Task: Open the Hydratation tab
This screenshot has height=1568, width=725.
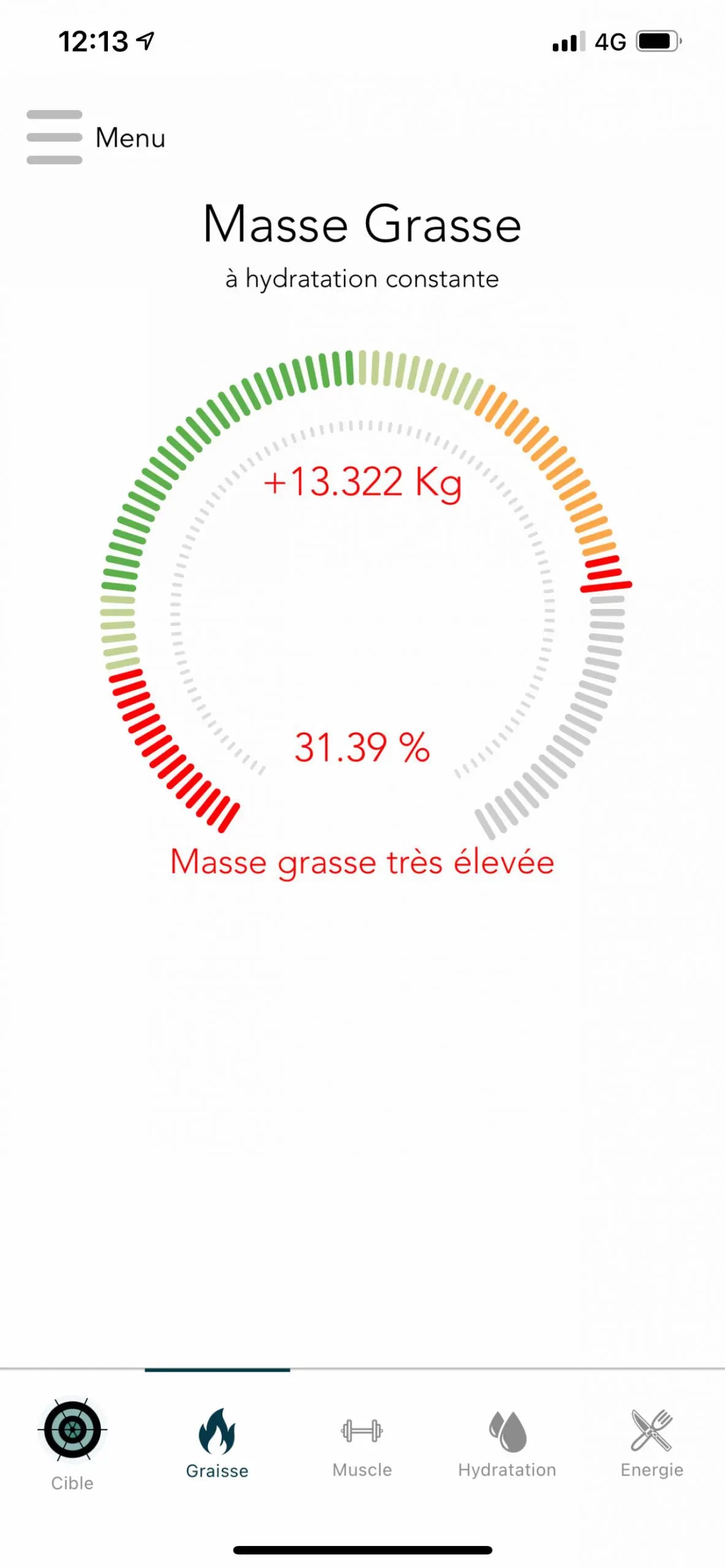Action: click(507, 1444)
